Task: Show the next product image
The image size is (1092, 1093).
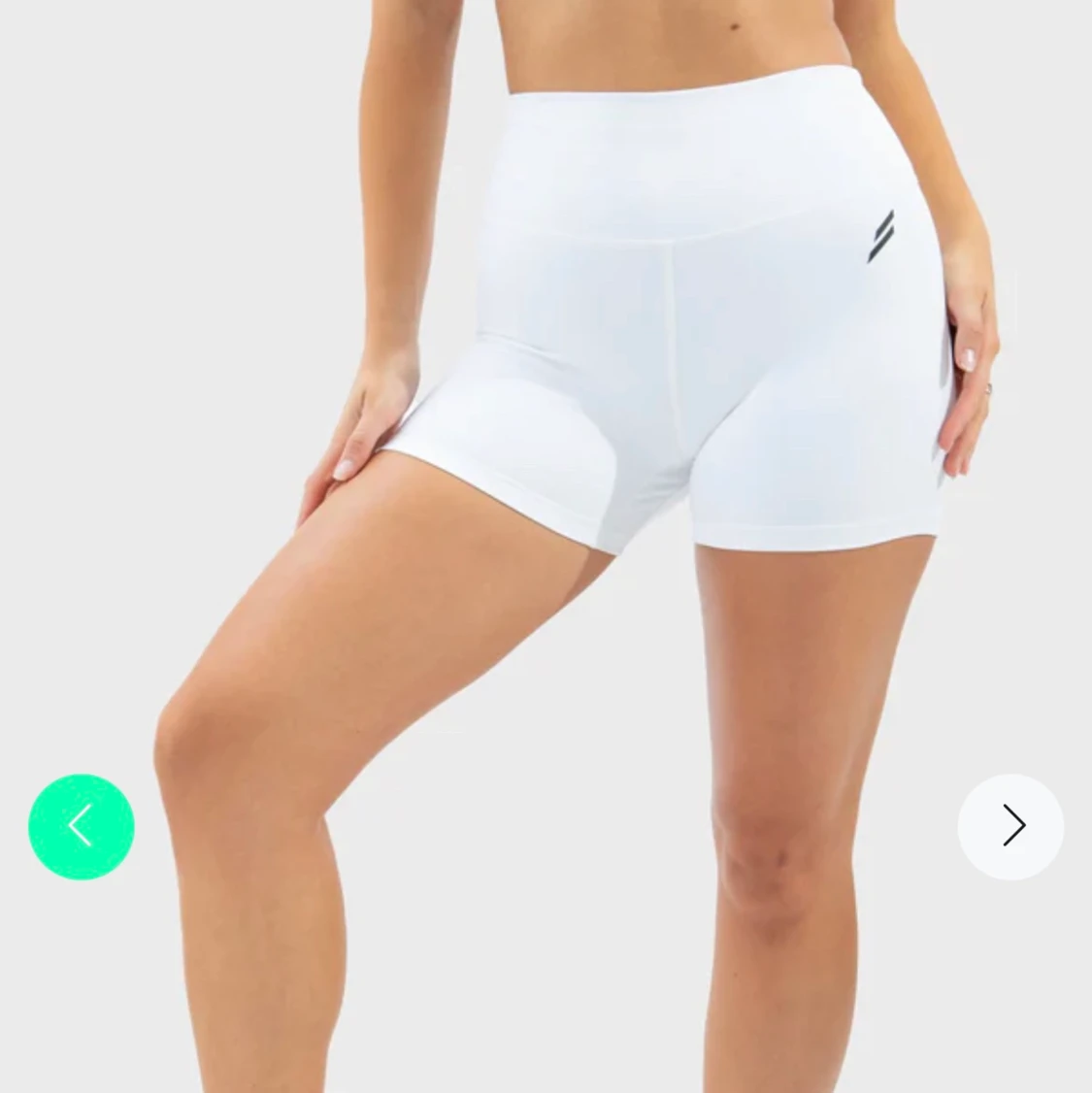Action: [x=1010, y=826]
